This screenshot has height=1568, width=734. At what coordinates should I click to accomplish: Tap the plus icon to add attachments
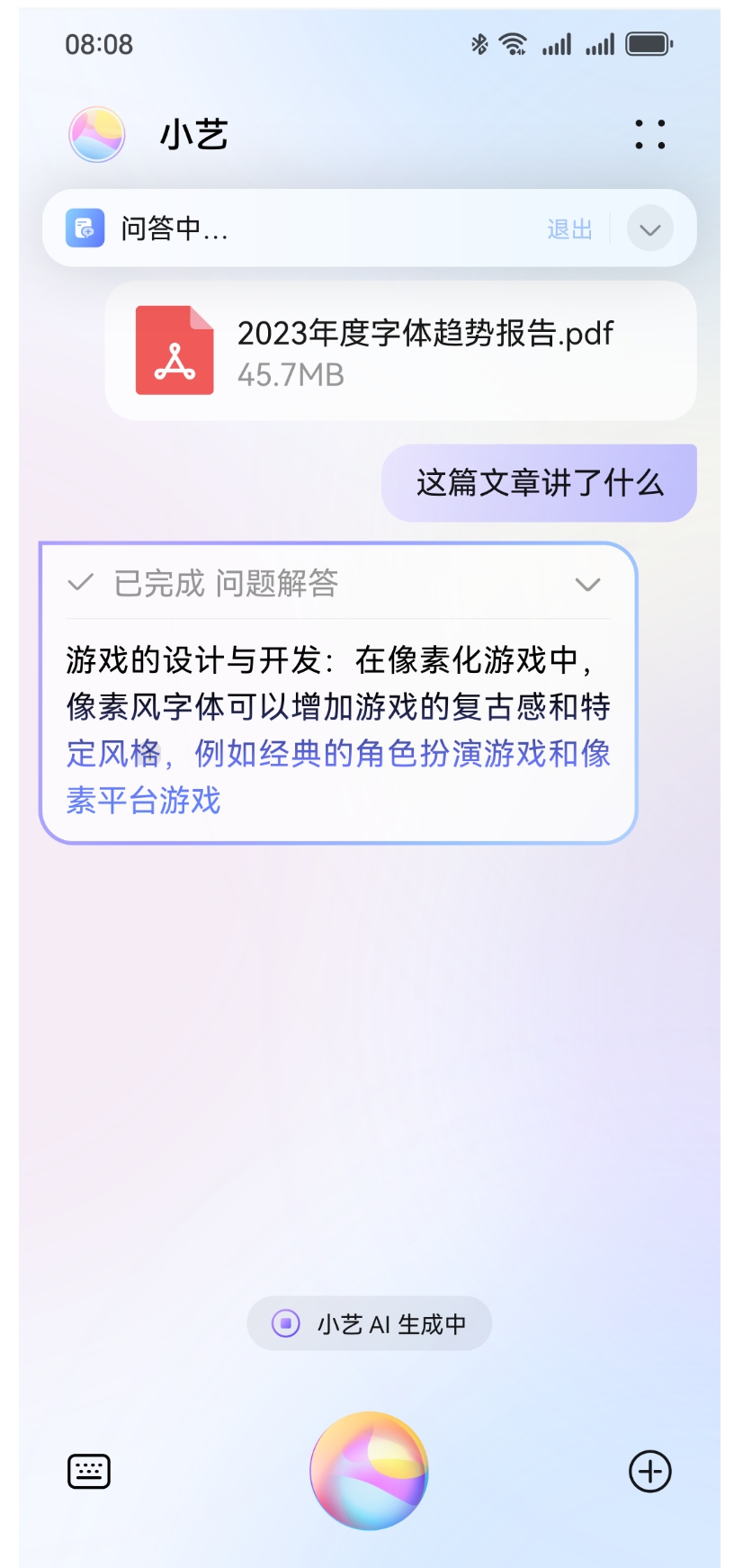pyautogui.click(x=650, y=1470)
